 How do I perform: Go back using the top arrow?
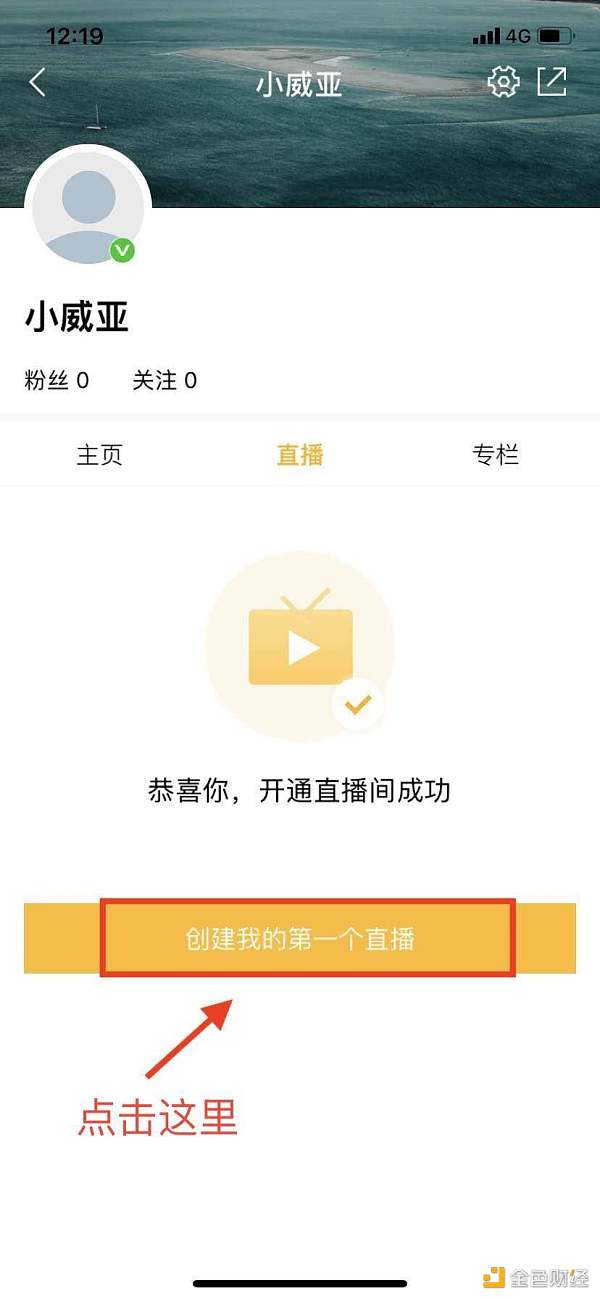click(x=38, y=82)
